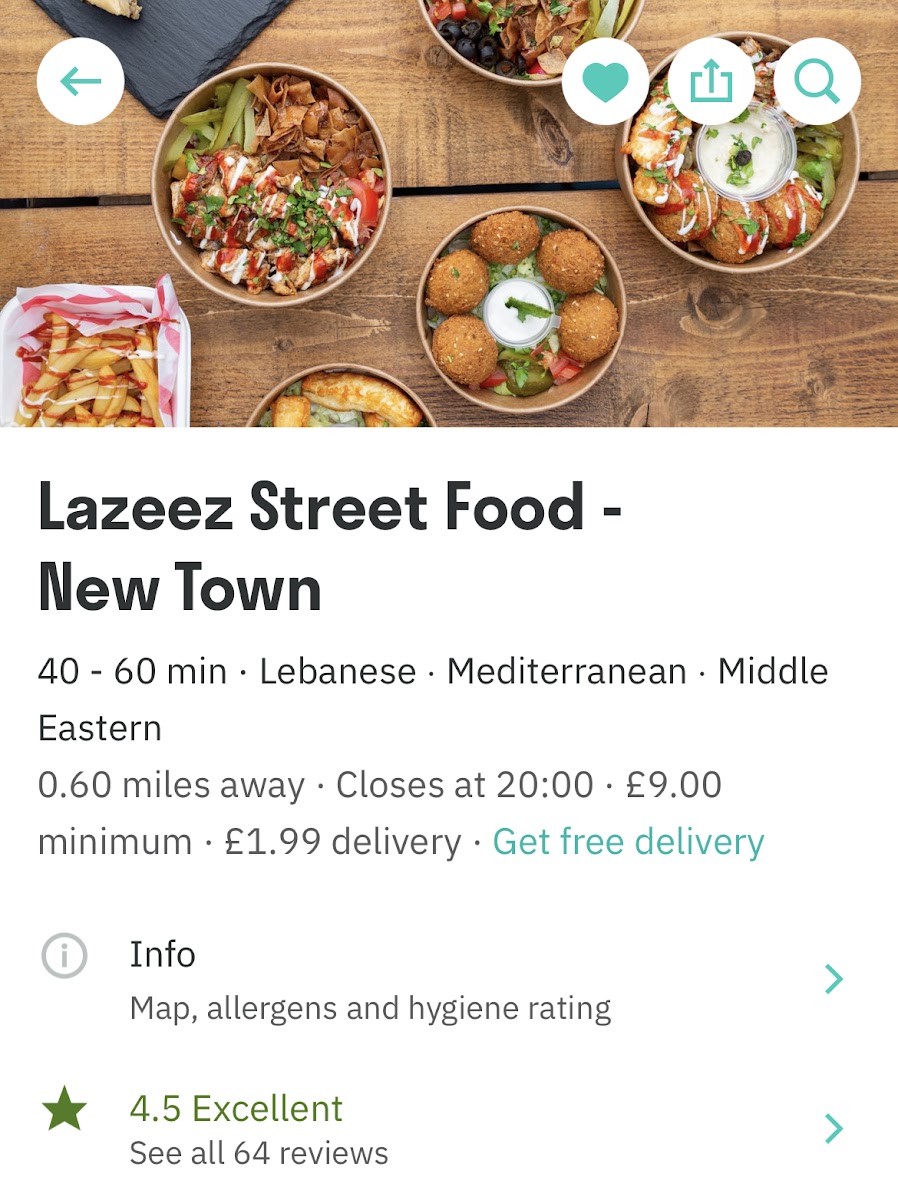Screen dimensions: 898x1200
Task: Go back using the arrow button
Action: [81, 82]
